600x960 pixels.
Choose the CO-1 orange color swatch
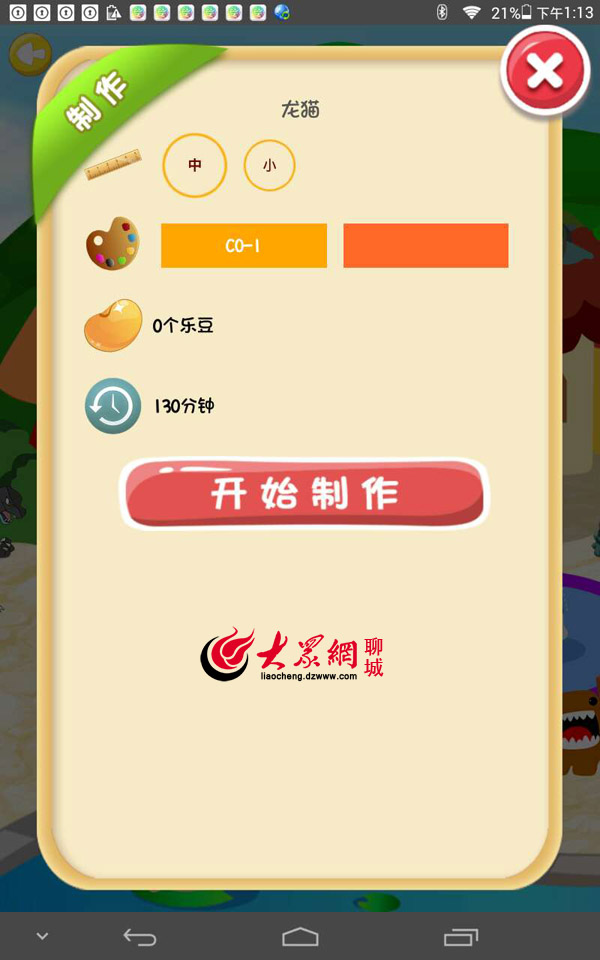tap(244, 246)
